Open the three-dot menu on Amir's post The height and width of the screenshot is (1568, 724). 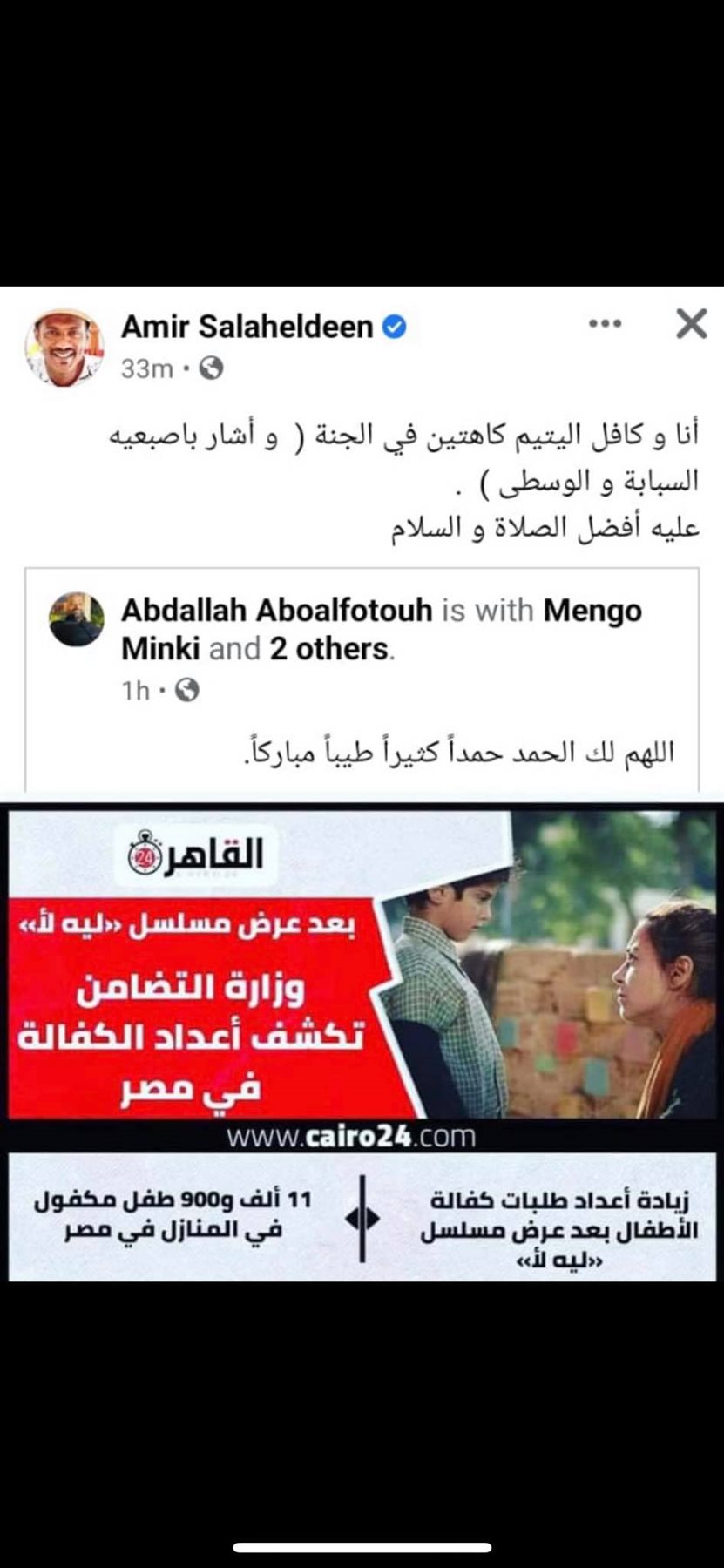click(605, 324)
